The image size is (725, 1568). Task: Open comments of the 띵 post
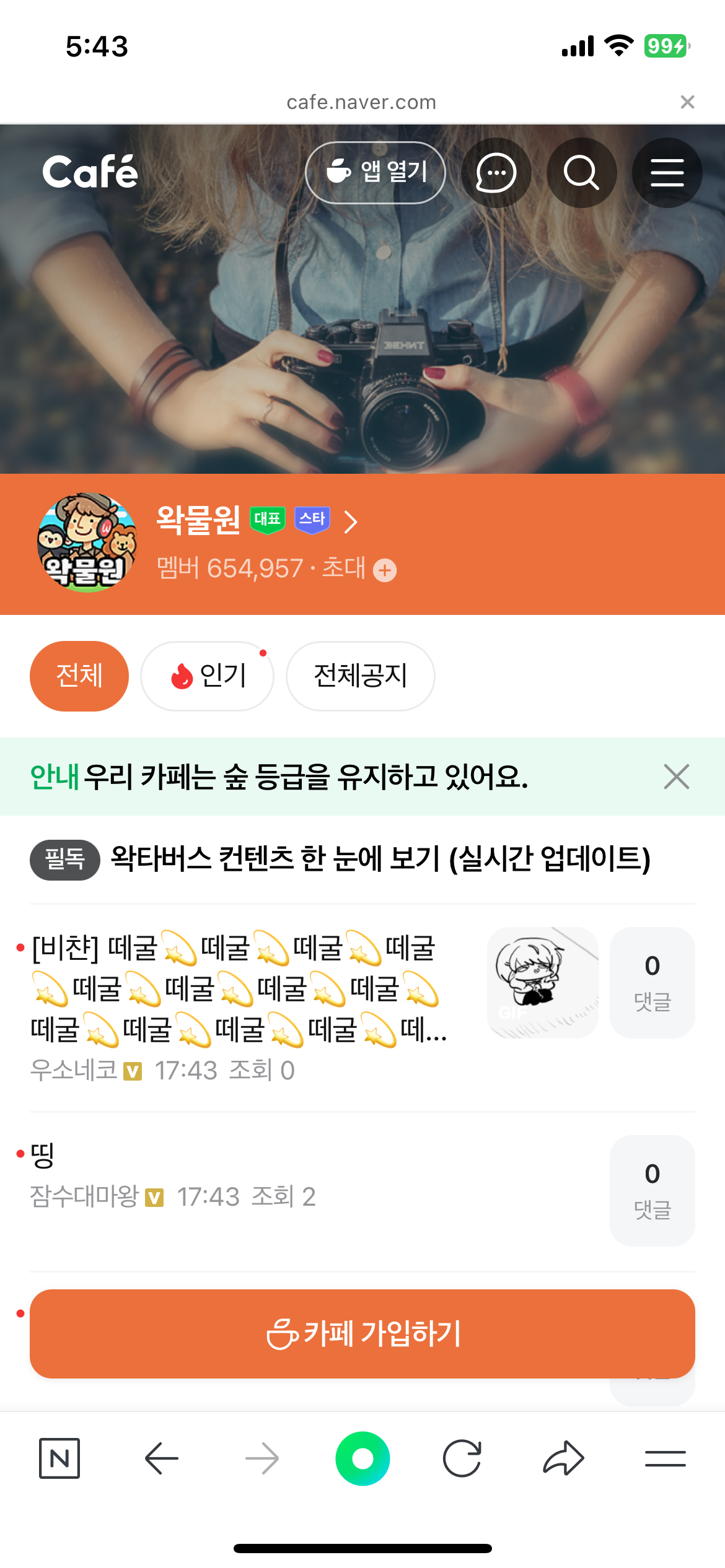point(652,1190)
